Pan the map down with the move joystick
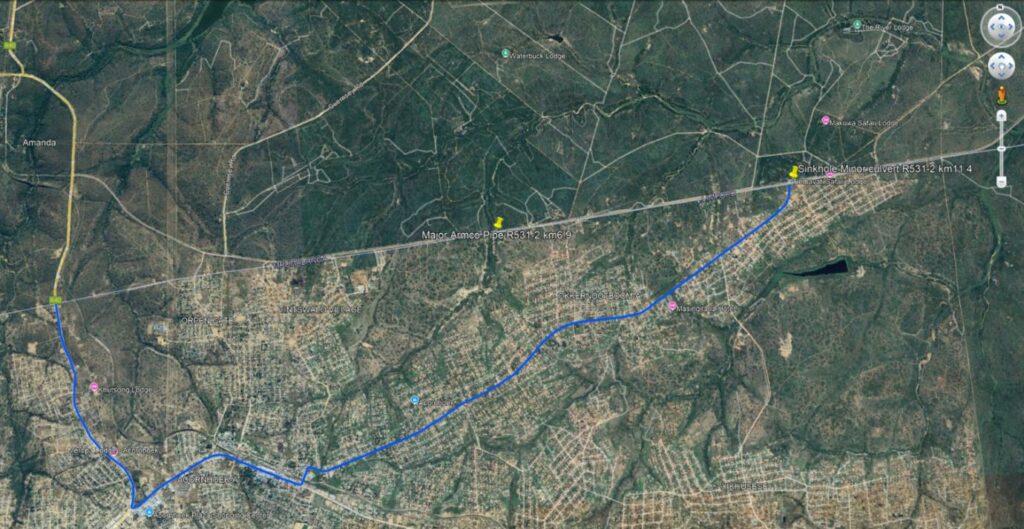1024x529 pixels. (1001, 77)
